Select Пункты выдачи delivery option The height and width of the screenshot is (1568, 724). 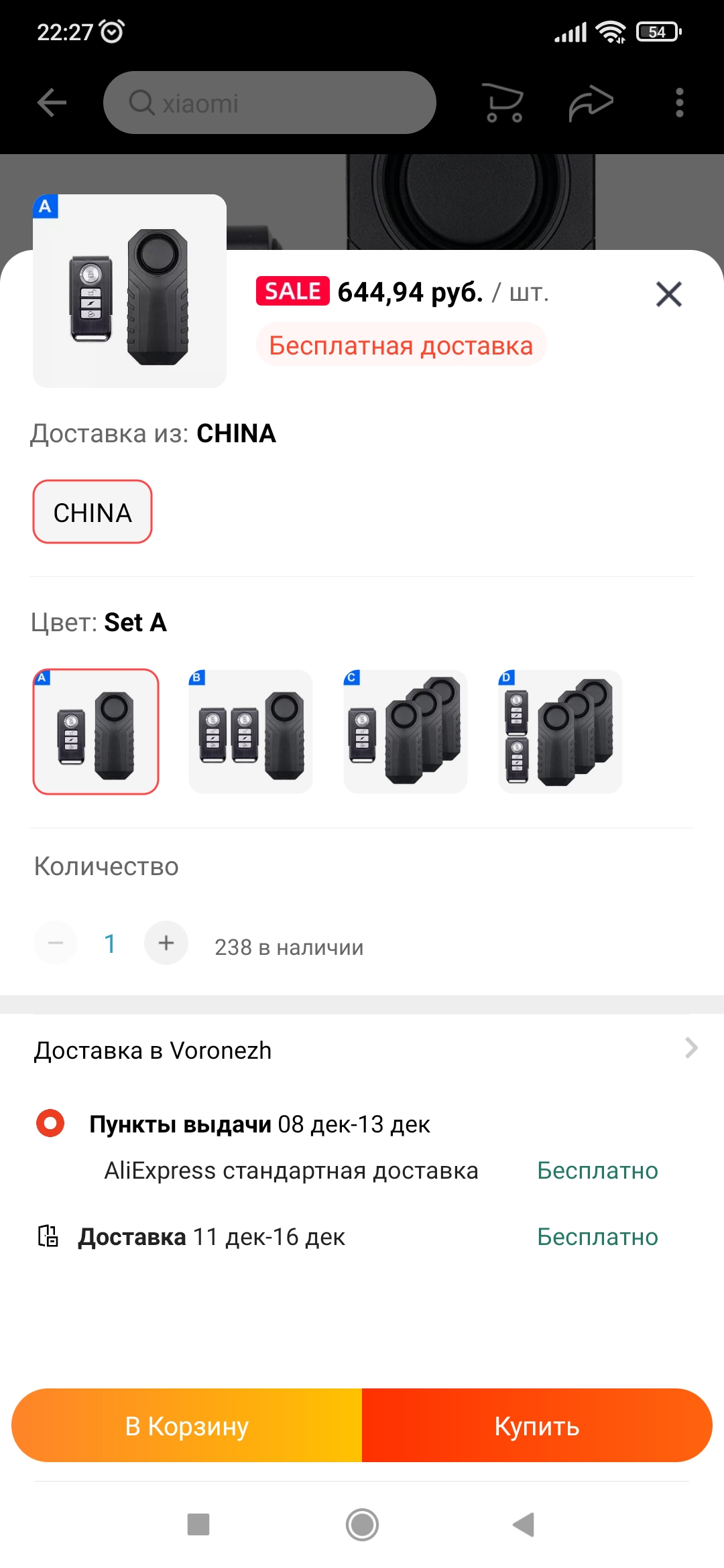tap(50, 1124)
